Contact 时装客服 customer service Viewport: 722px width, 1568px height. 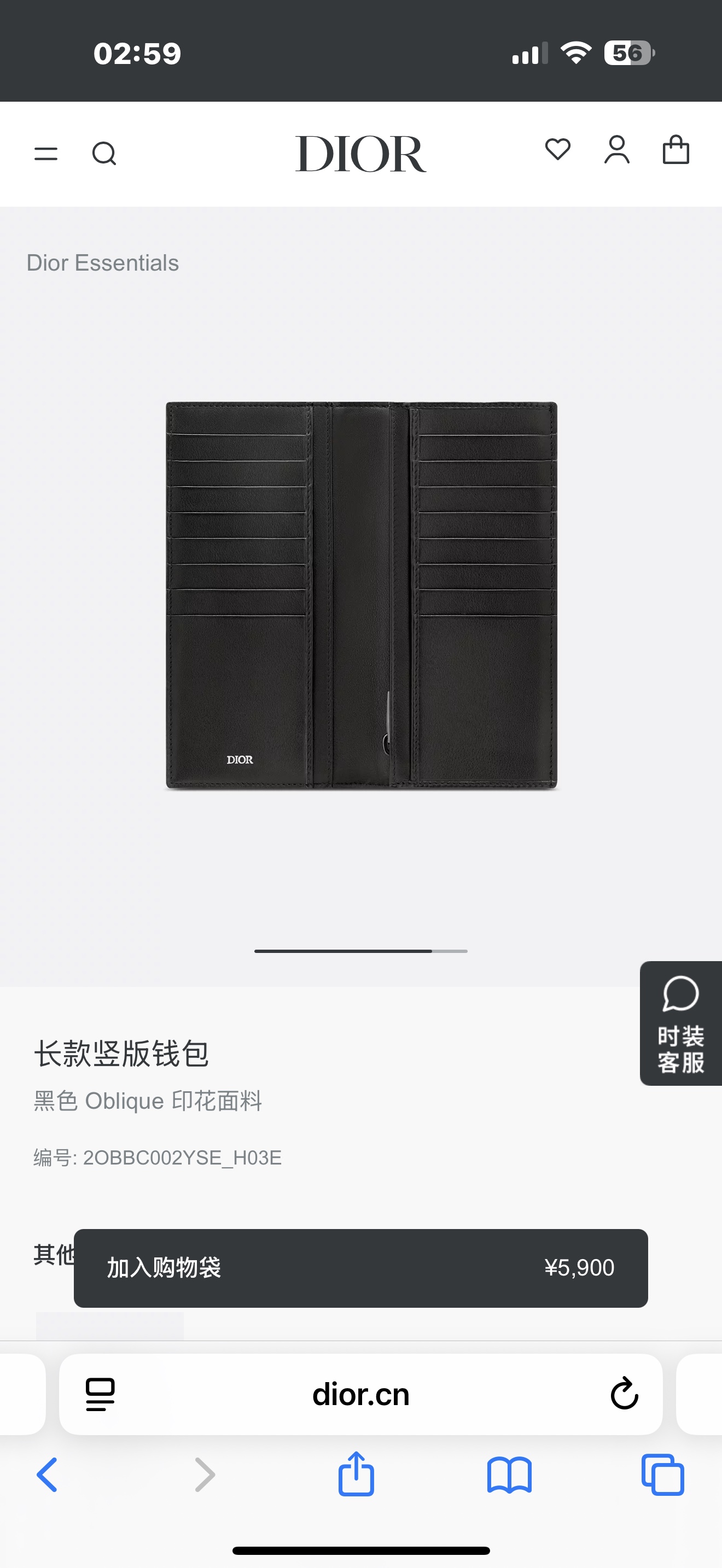(680, 1023)
